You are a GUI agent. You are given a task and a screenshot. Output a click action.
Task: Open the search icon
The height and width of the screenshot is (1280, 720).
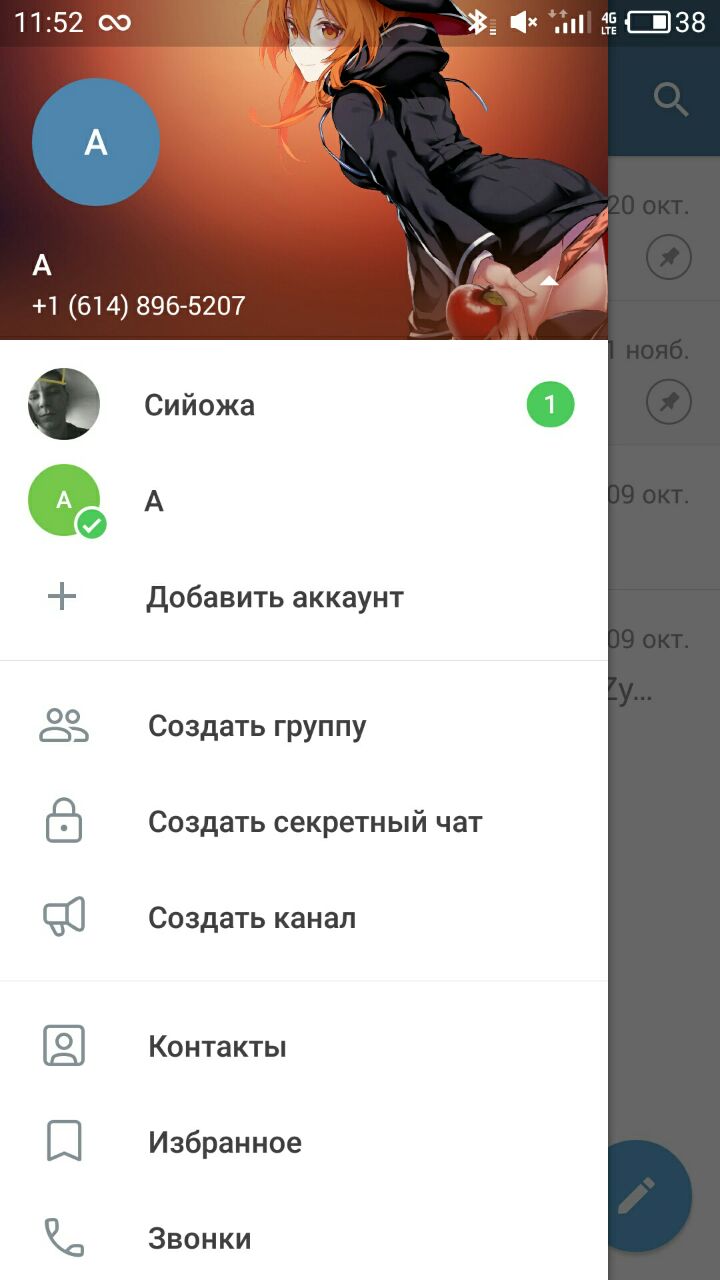coord(671,99)
